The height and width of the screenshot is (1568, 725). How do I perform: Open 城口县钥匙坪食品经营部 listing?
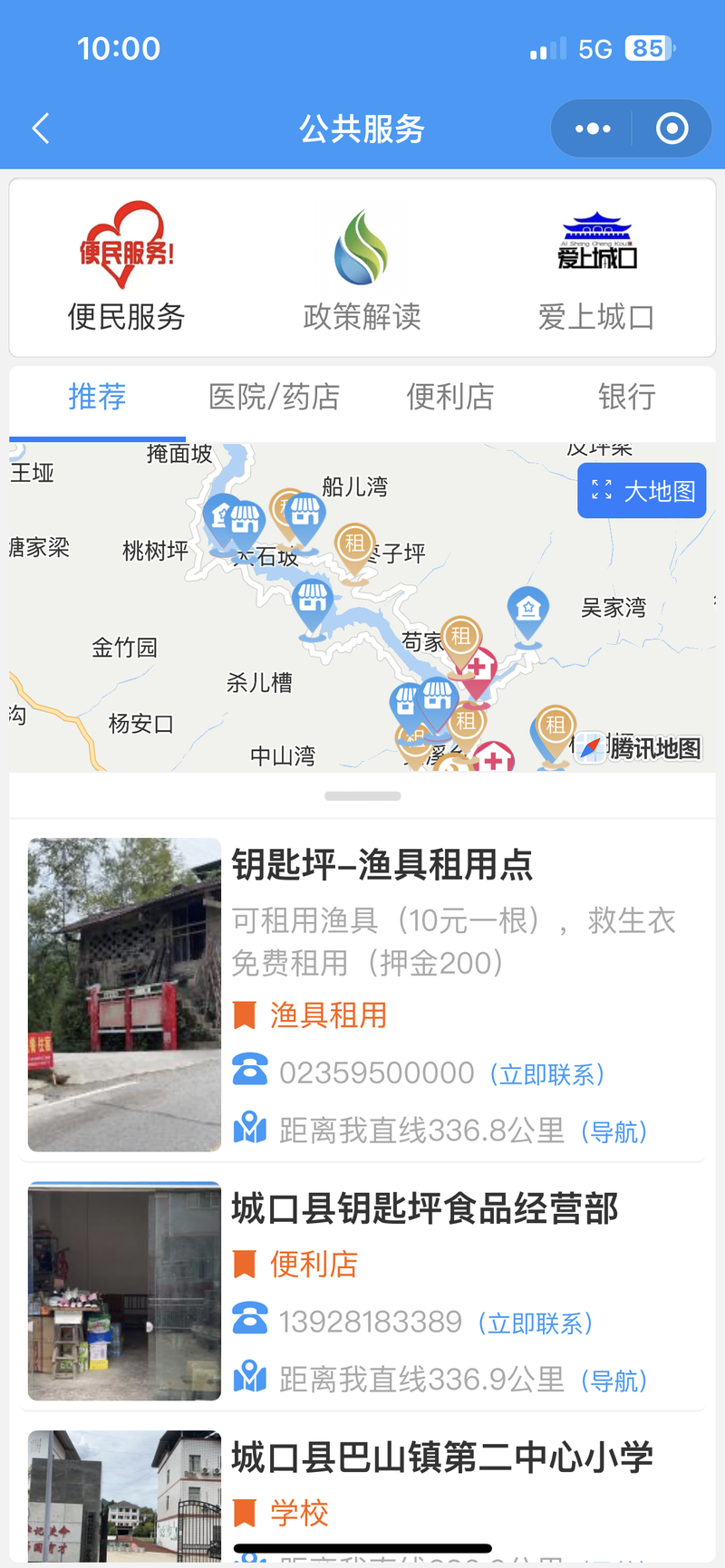point(424,1208)
